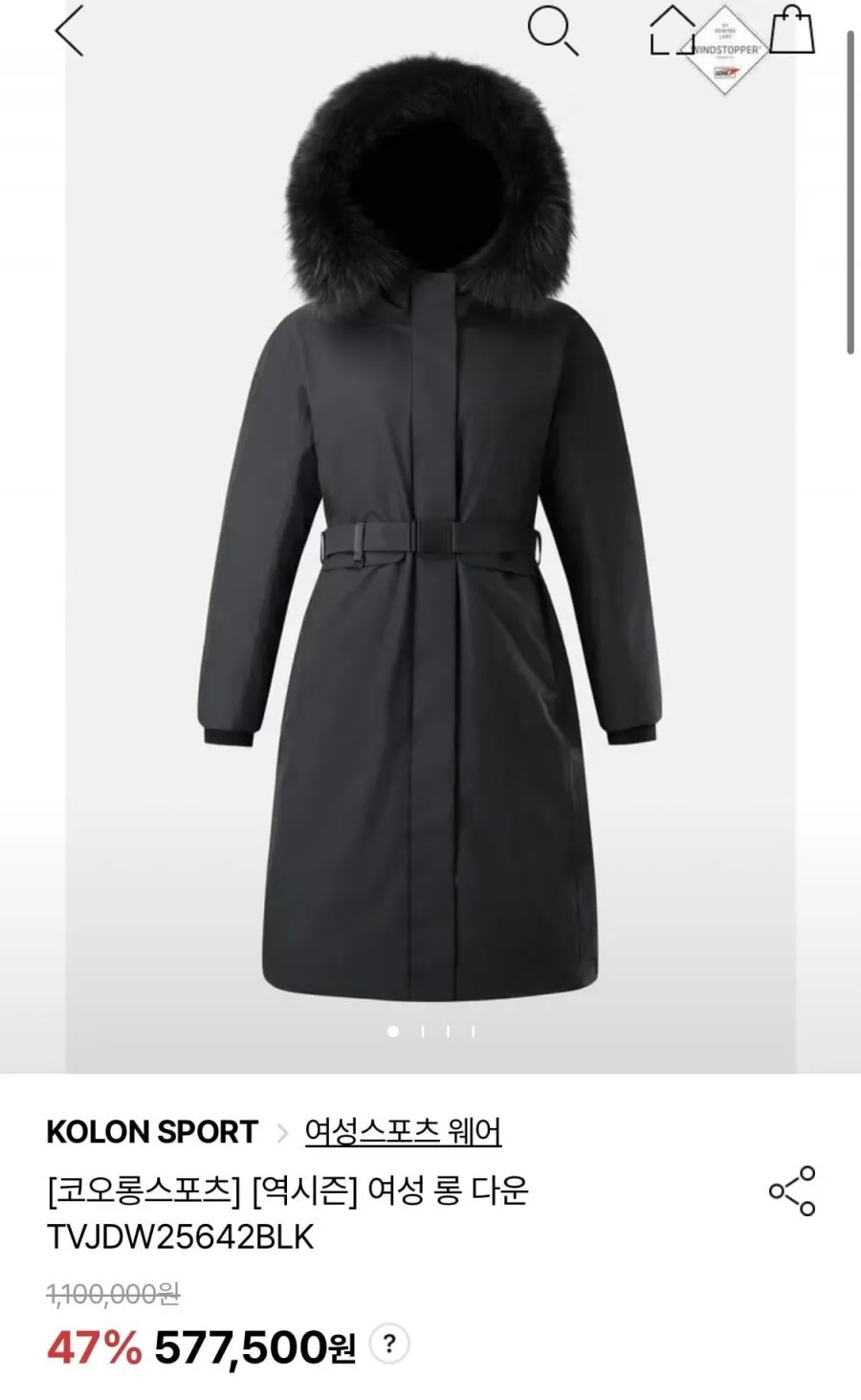The image size is (861, 1400).
Task: Open search with the magnifier icon
Action: coord(553,31)
